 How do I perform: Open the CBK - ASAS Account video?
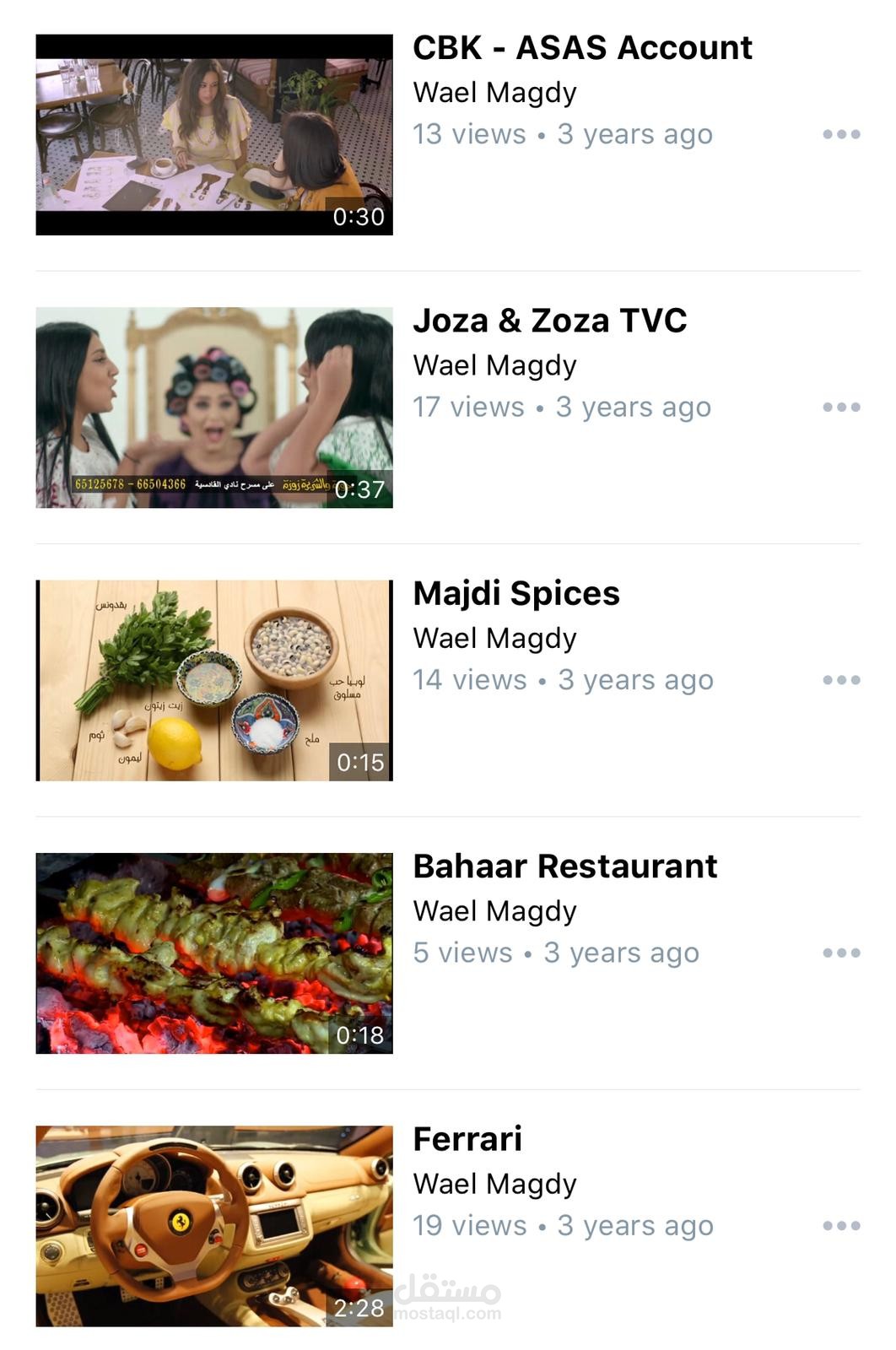(213, 135)
